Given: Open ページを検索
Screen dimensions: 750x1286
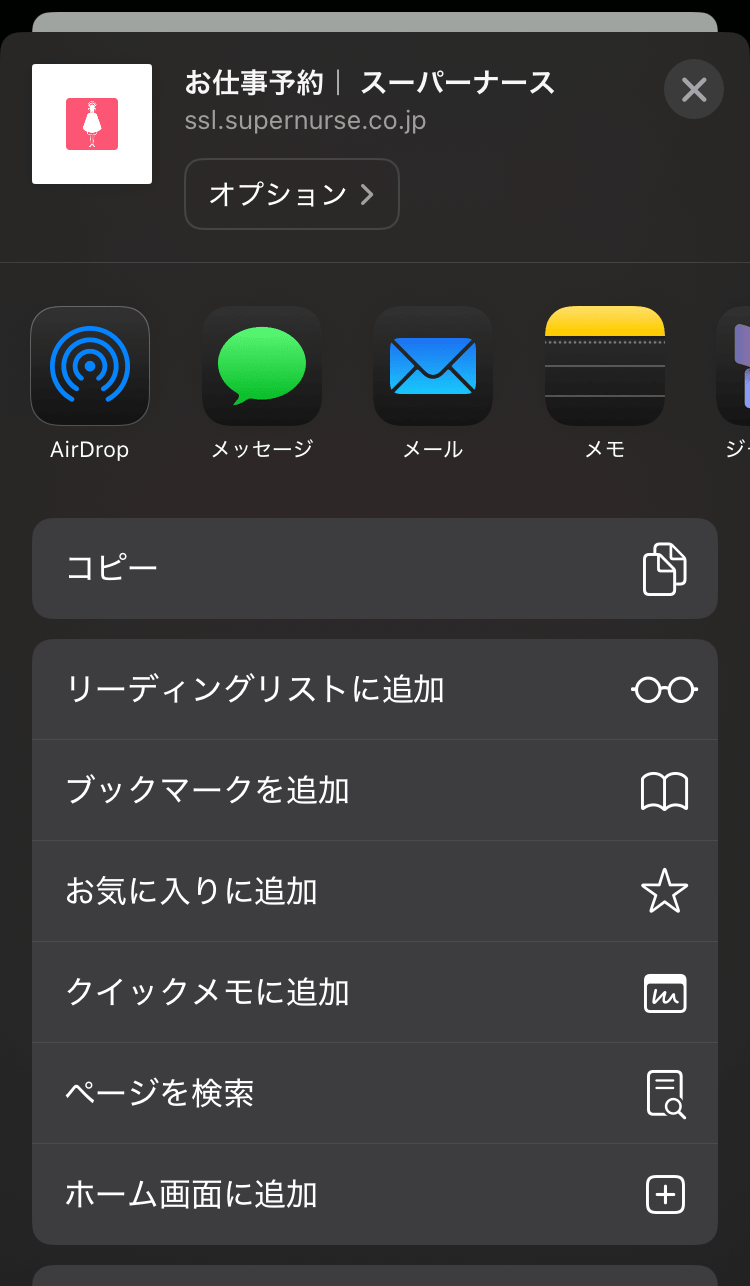Looking at the screenshot, I should click(x=374, y=1093).
